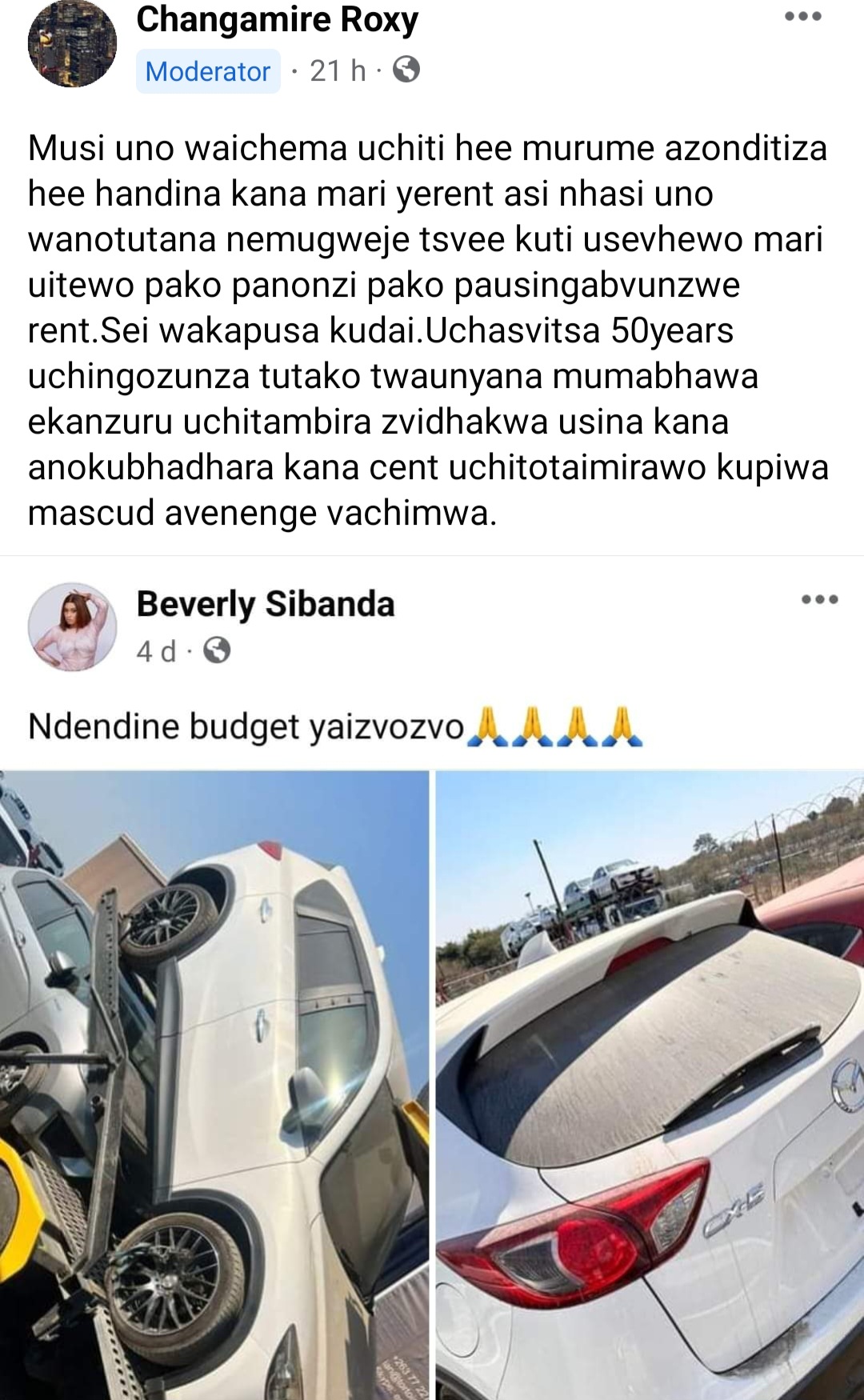Open Beverly Sibanda's profile name
This screenshot has width=864, height=1400.
pyautogui.click(x=266, y=604)
